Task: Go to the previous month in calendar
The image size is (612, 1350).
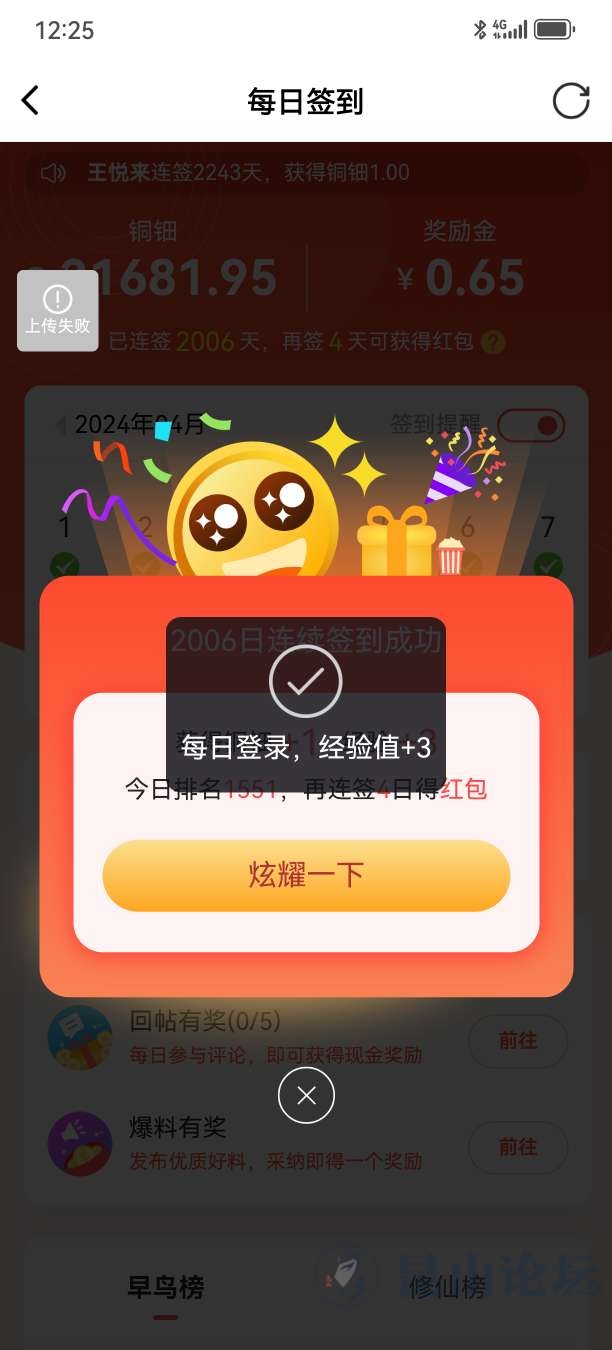Action: point(61,426)
